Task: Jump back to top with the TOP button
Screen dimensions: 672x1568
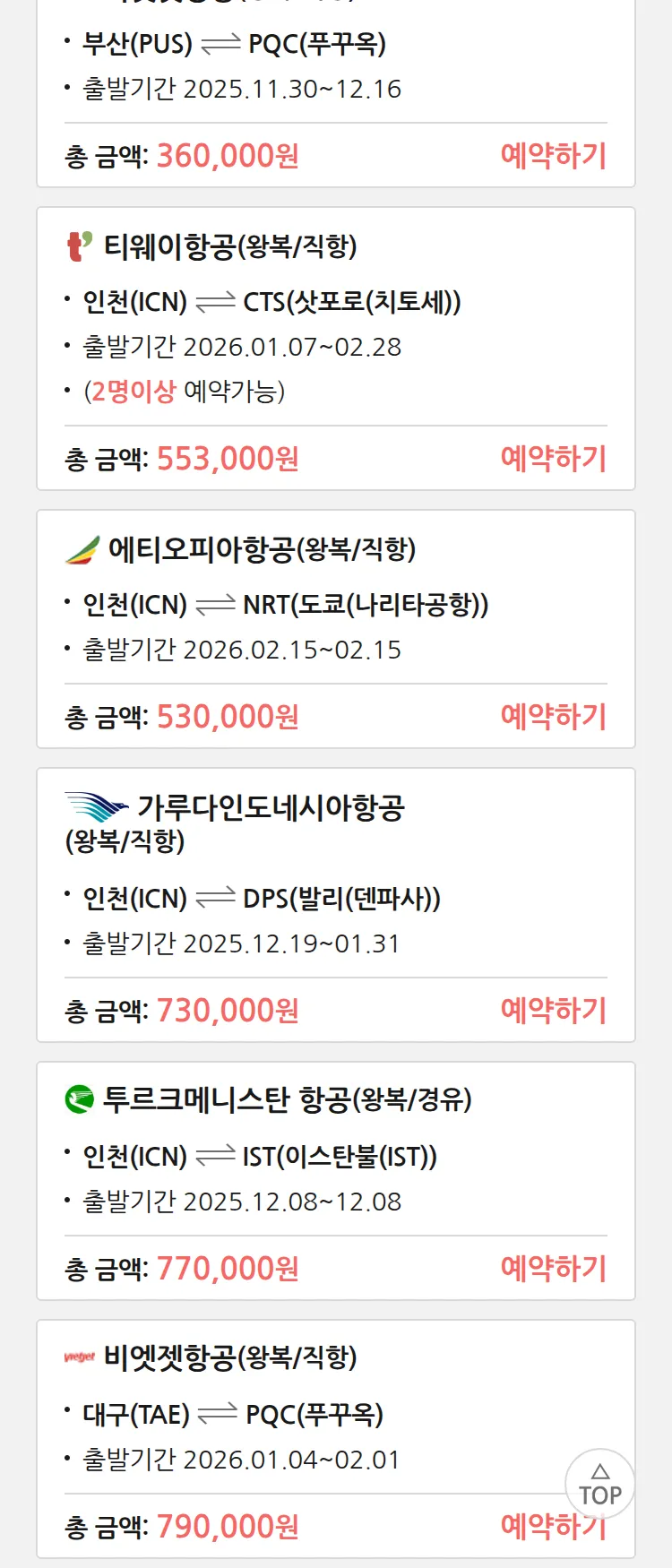Action: click(x=599, y=1485)
